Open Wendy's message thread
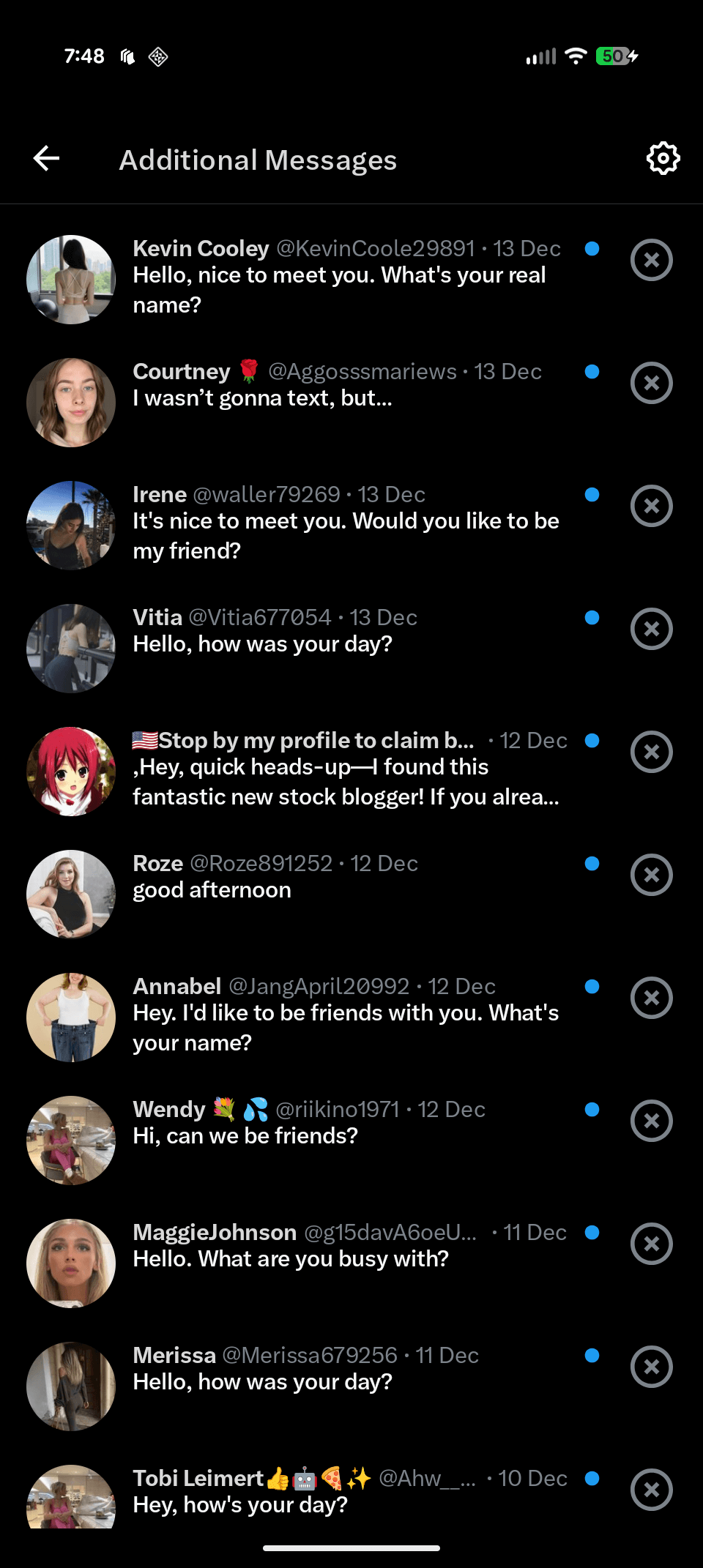This screenshot has height=1568, width=703. [x=344, y=1124]
